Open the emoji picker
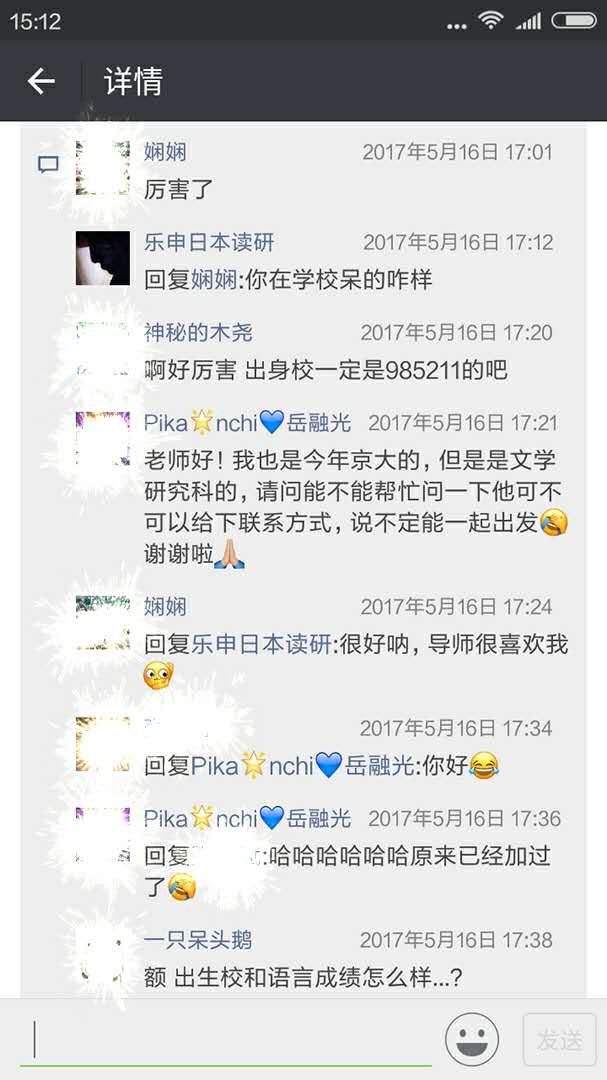Screen dimensions: 607x1080 coord(472,1039)
